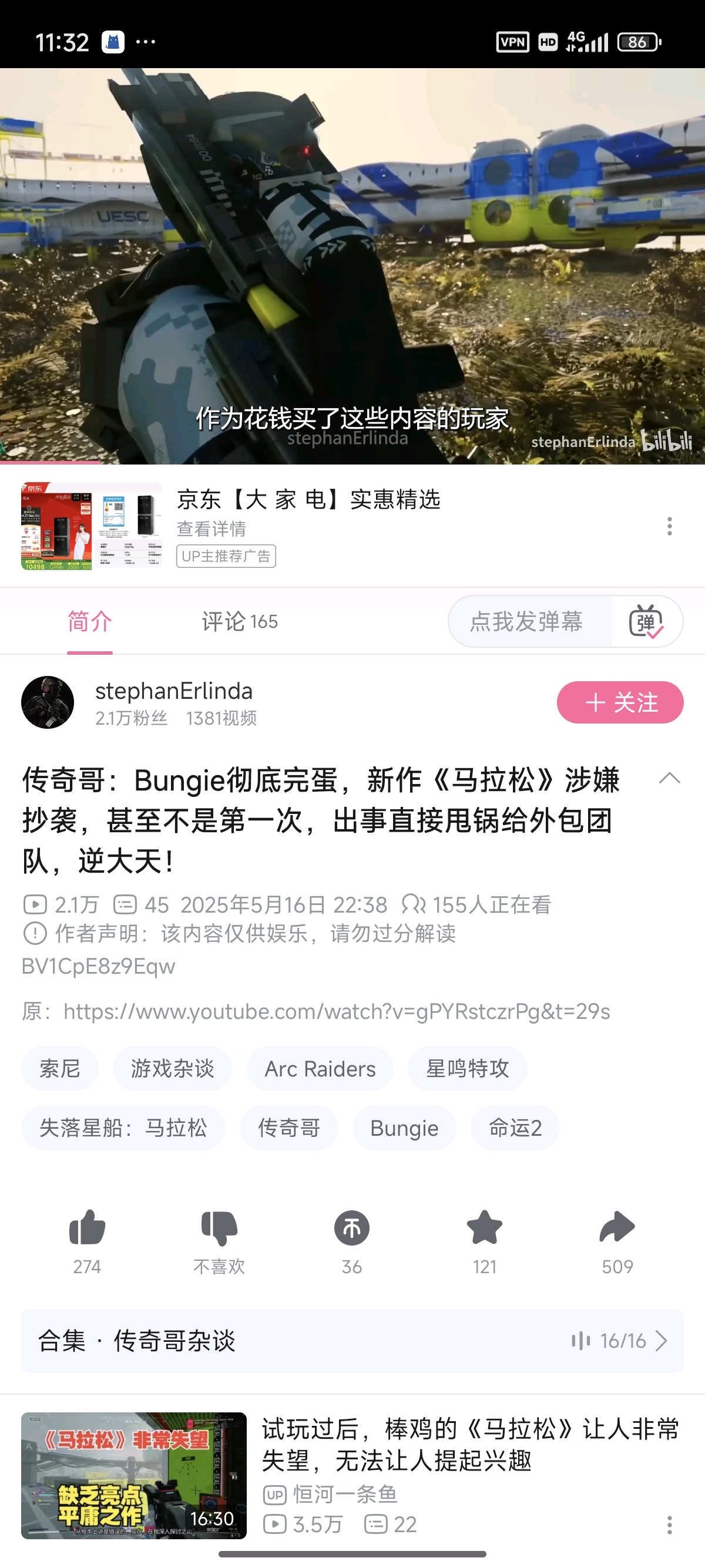Open options for the 恒河一条鱼 video
Screen dimensions: 705x1568
669,1525
